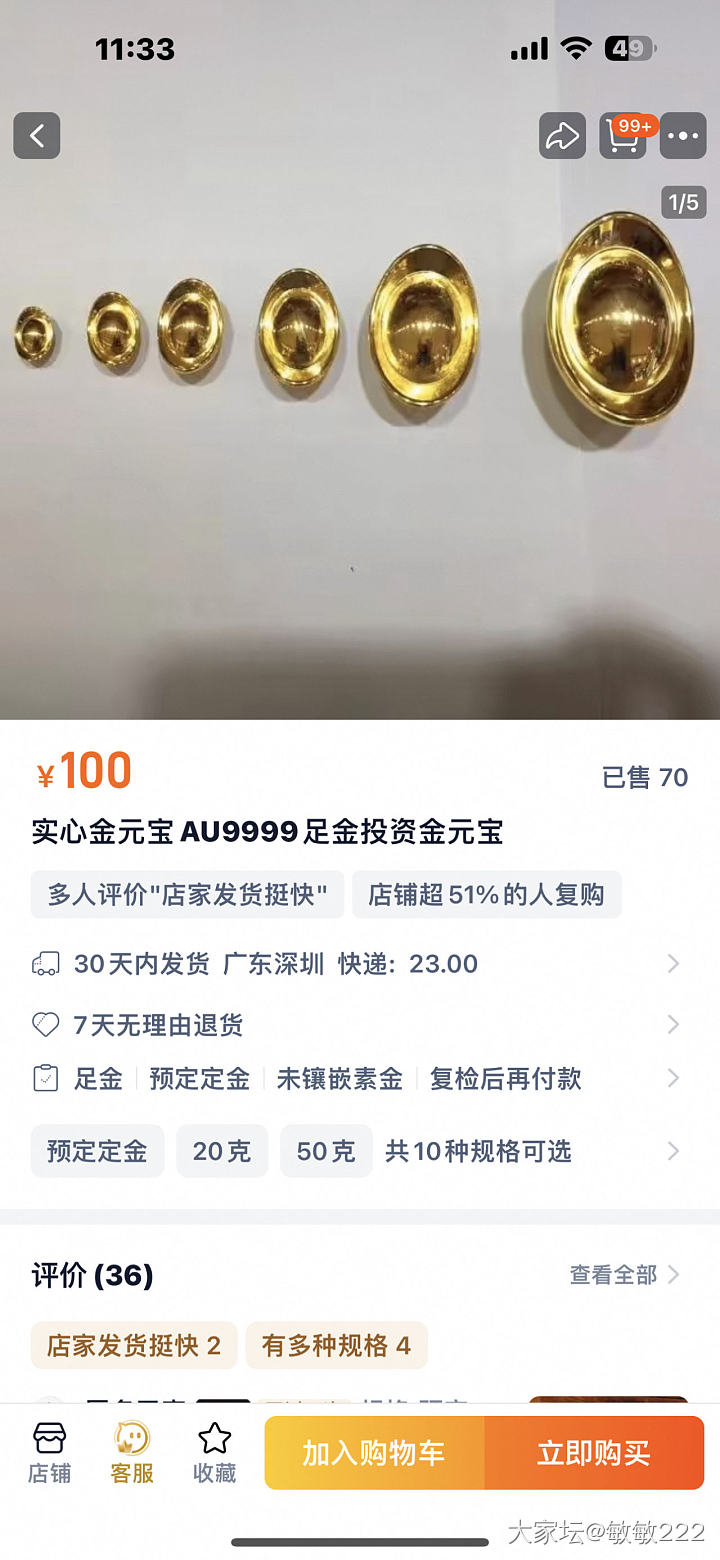
Task: Choose the 预定定金 option chip
Action: pos(97,1151)
